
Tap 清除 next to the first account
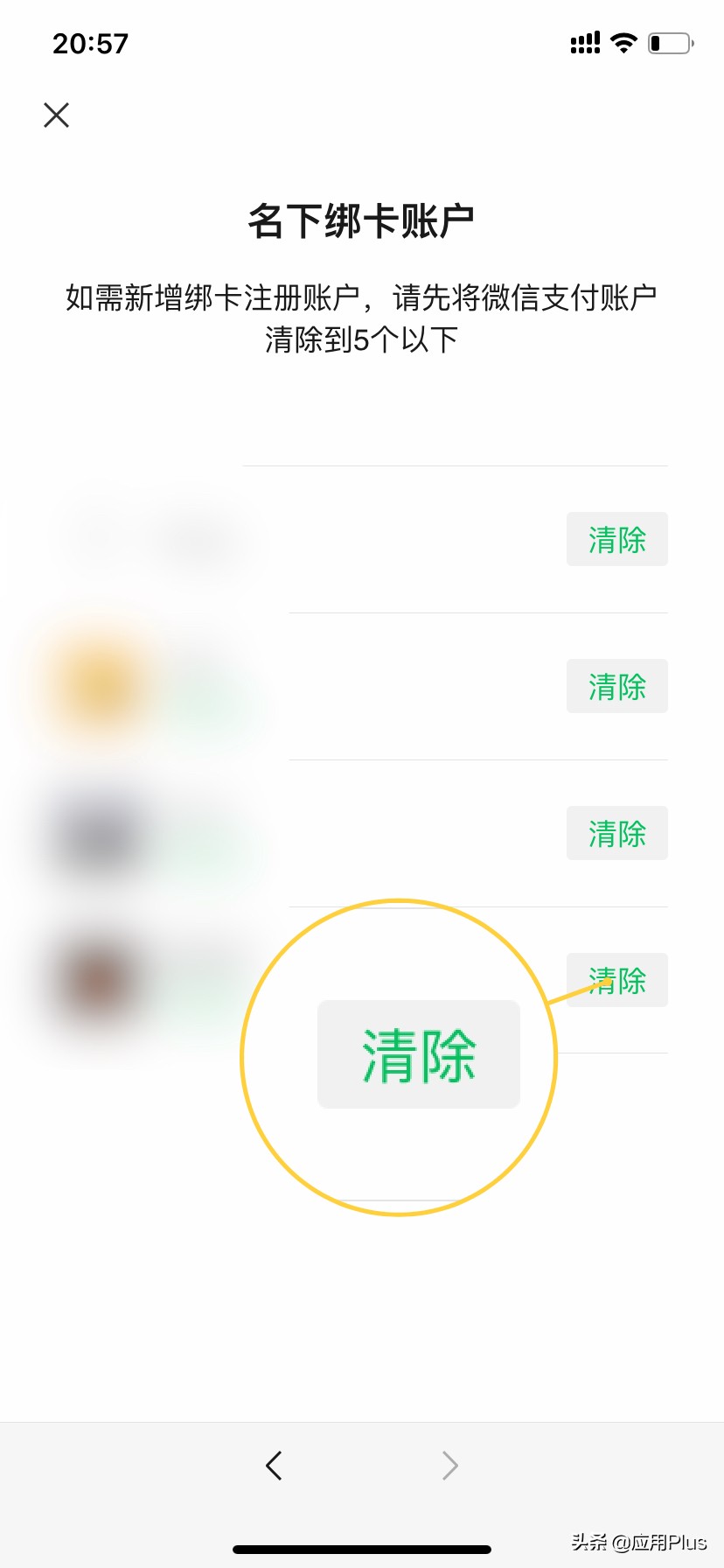click(616, 539)
